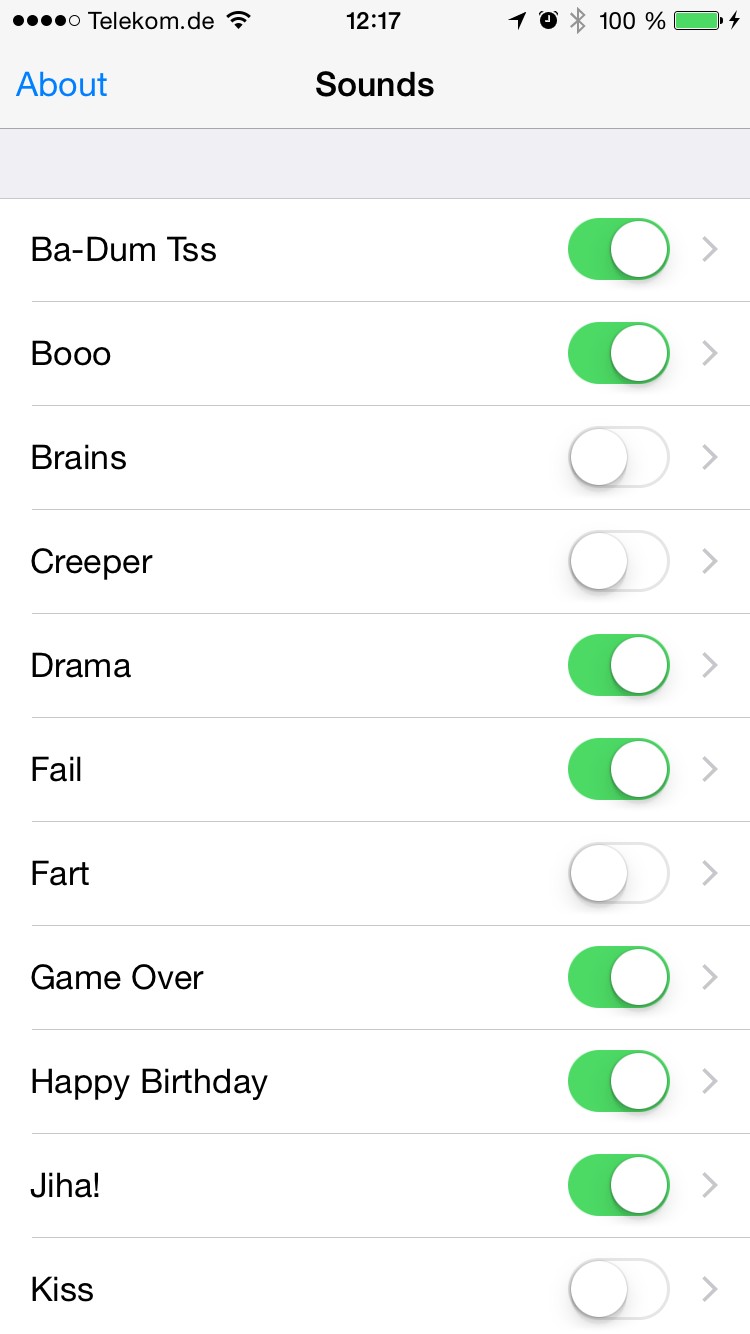Viewport: 750px width, 1334px height.
Task: Disable the Booo sound switch
Action: coord(618,353)
